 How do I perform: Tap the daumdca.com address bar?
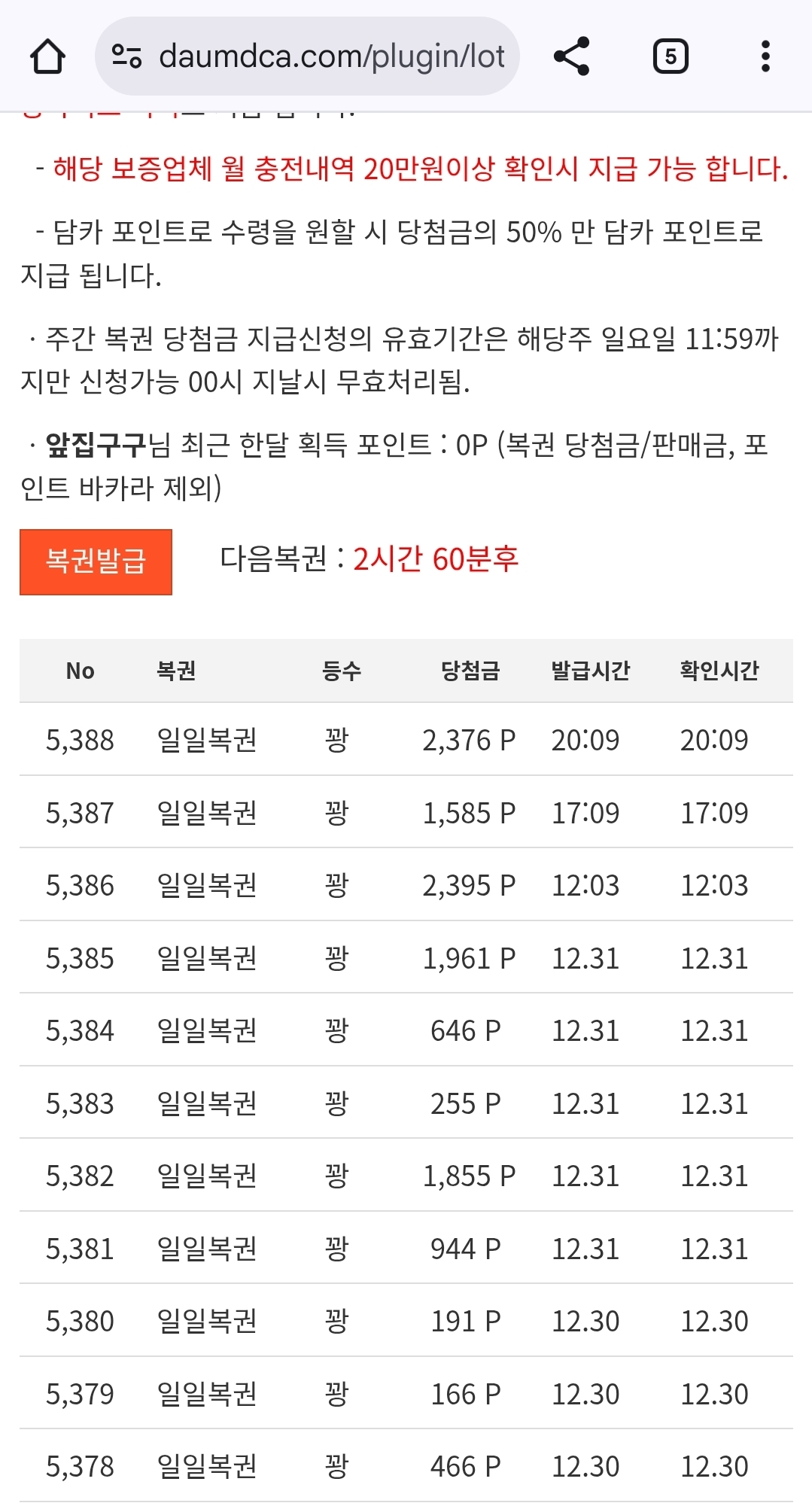point(331,56)
